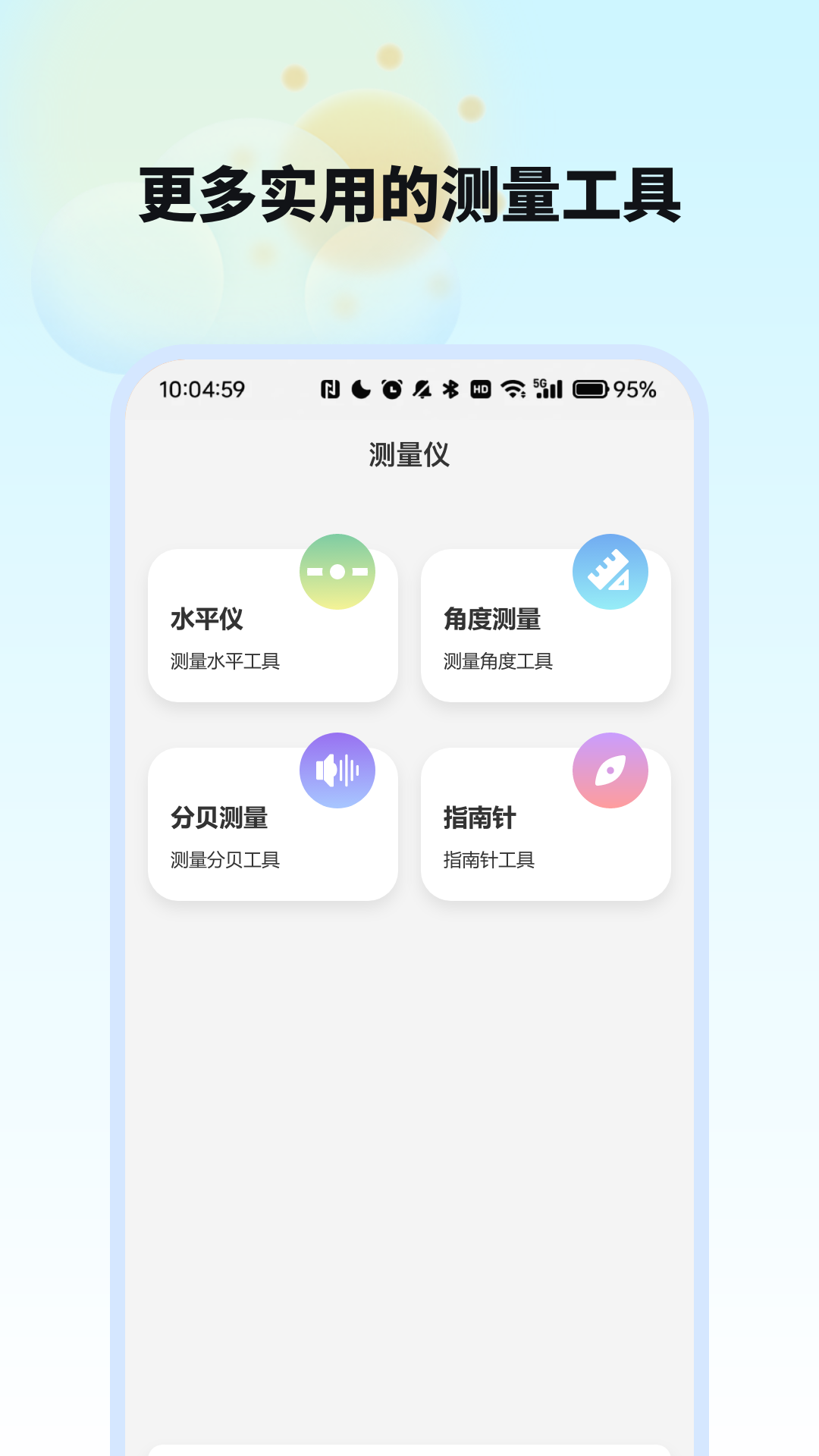This screenshot has height=1456, width=819.
Task: Open the 指南针 compass icon
Action: [610, 770]
